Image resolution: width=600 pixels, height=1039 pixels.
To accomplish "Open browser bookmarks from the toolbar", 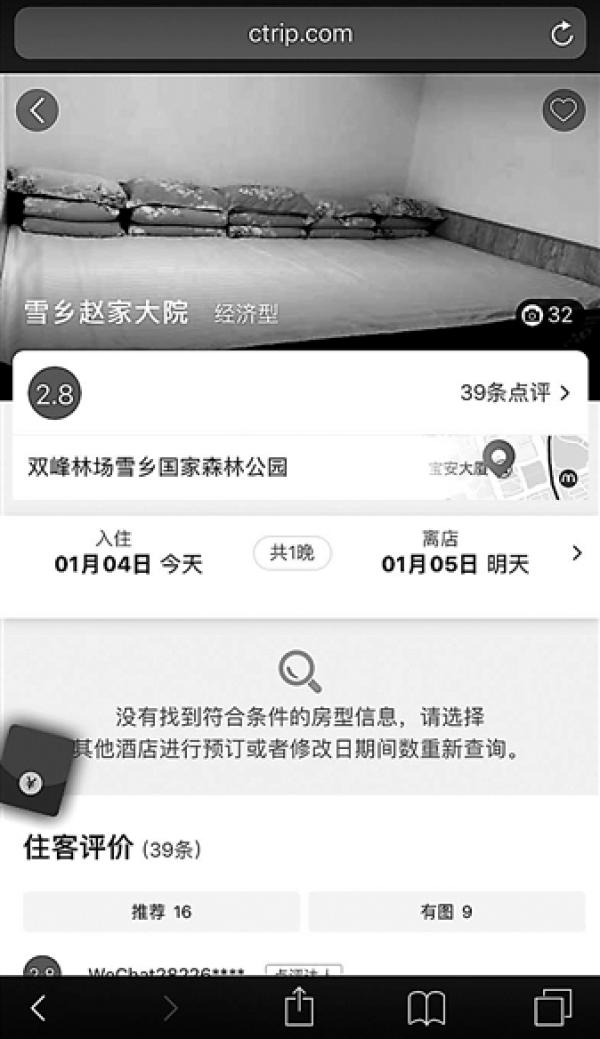I will [426, 1008].
